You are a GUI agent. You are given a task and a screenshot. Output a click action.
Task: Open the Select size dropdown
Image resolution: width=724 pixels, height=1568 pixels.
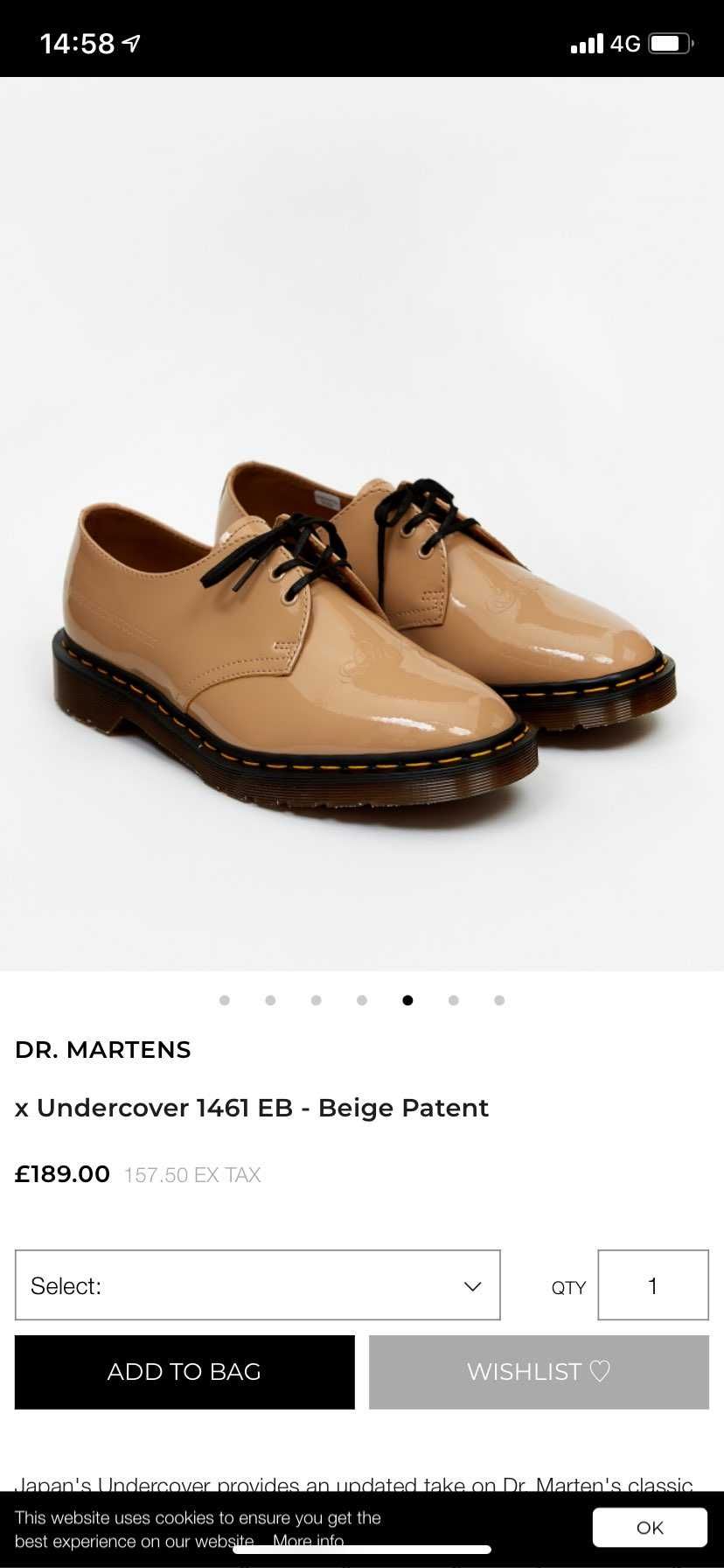pos(258,1284)
